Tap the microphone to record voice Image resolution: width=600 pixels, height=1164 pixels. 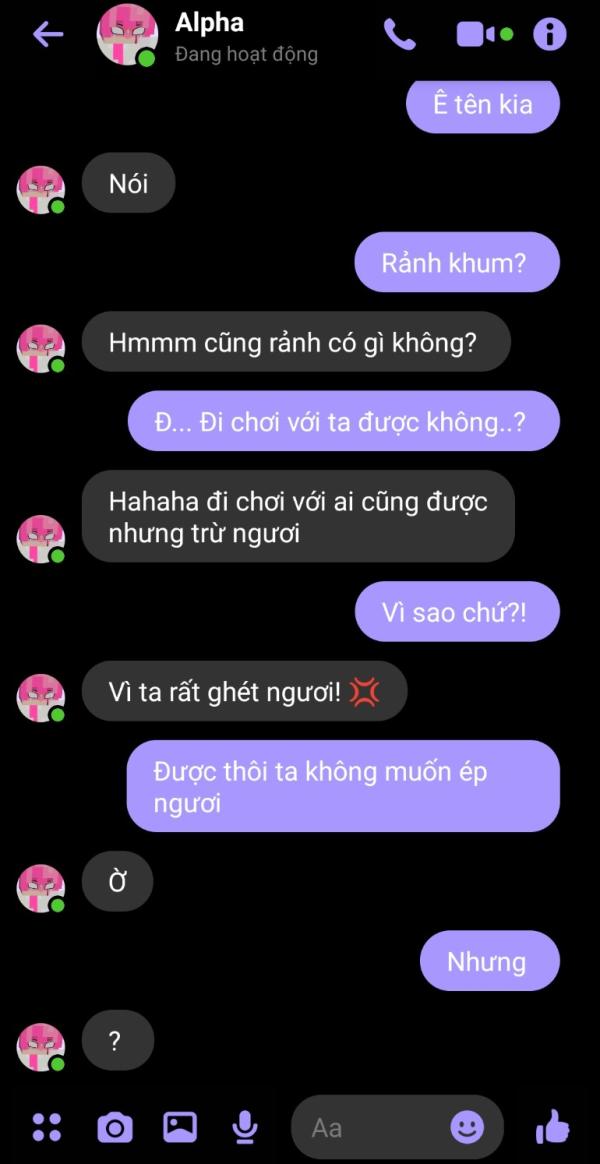[x=244, y=1128]
